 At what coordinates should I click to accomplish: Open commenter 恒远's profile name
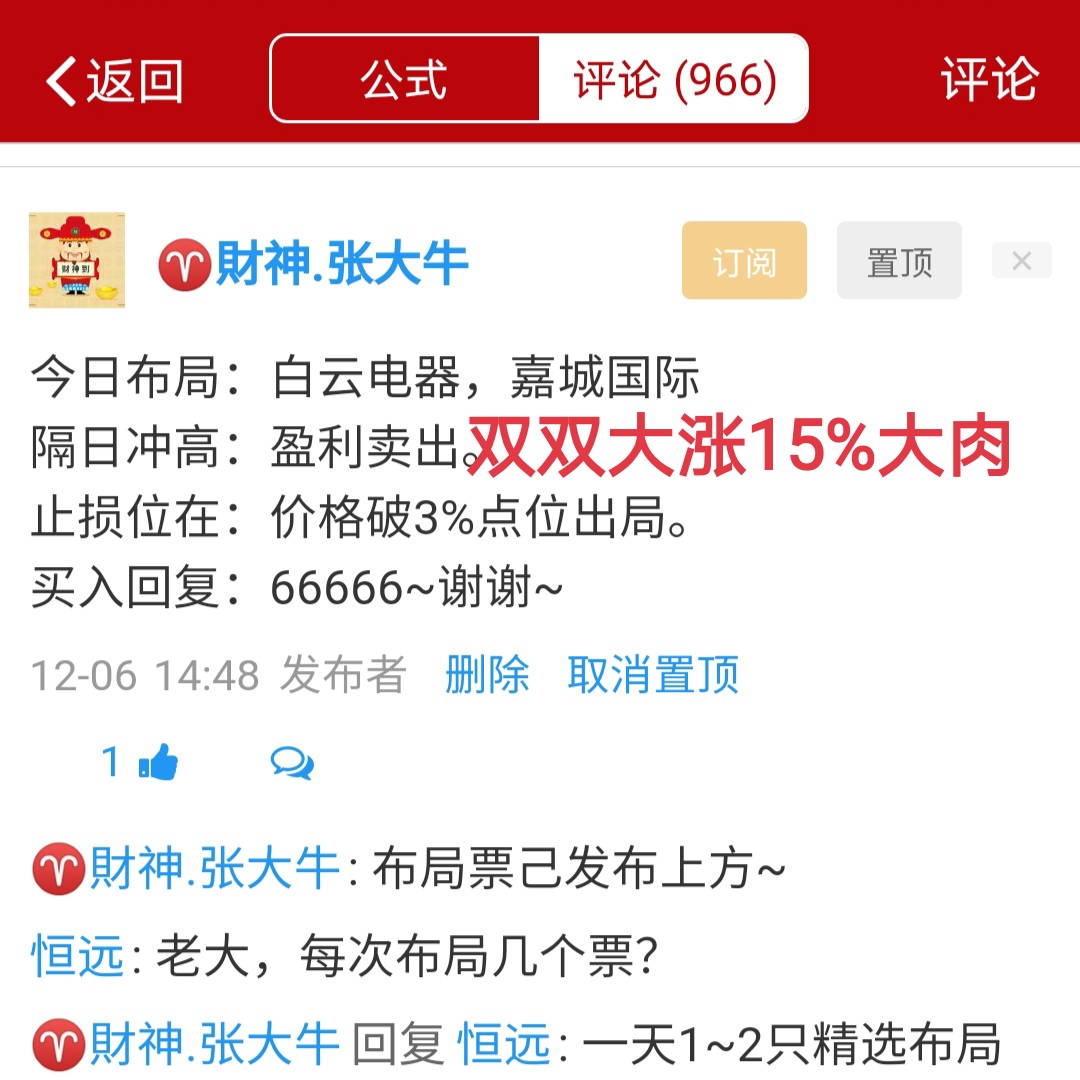point(78,958)
